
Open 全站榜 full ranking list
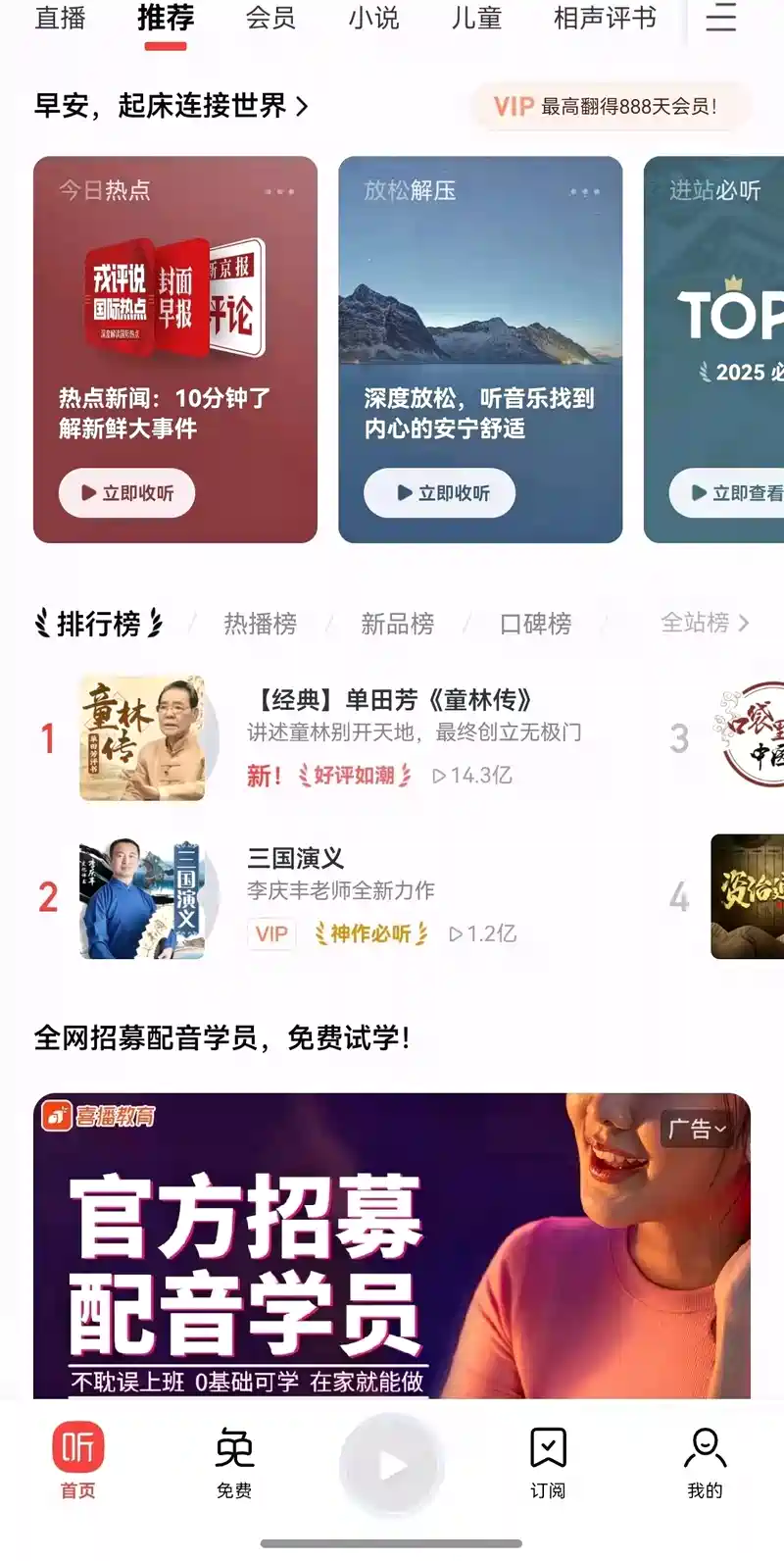click(705, 623)
